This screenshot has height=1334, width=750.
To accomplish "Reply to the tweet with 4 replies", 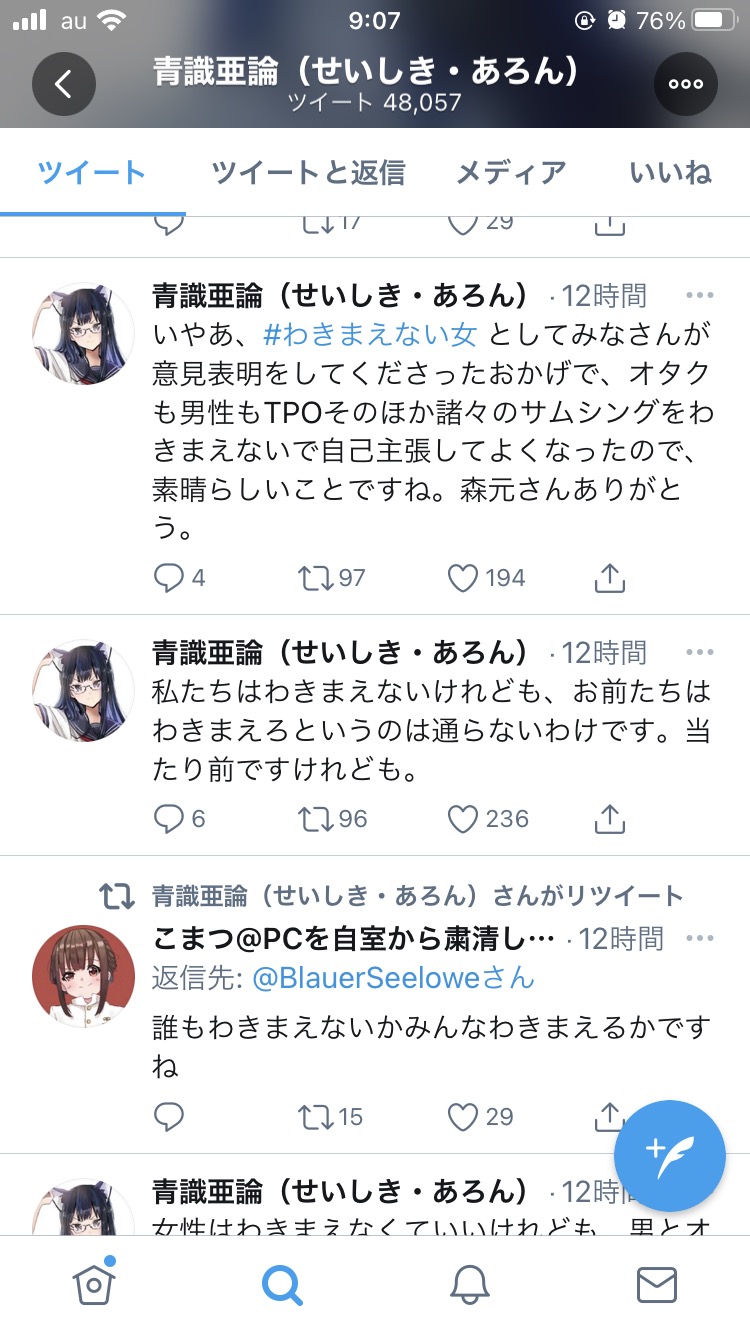I will (179, 577).
